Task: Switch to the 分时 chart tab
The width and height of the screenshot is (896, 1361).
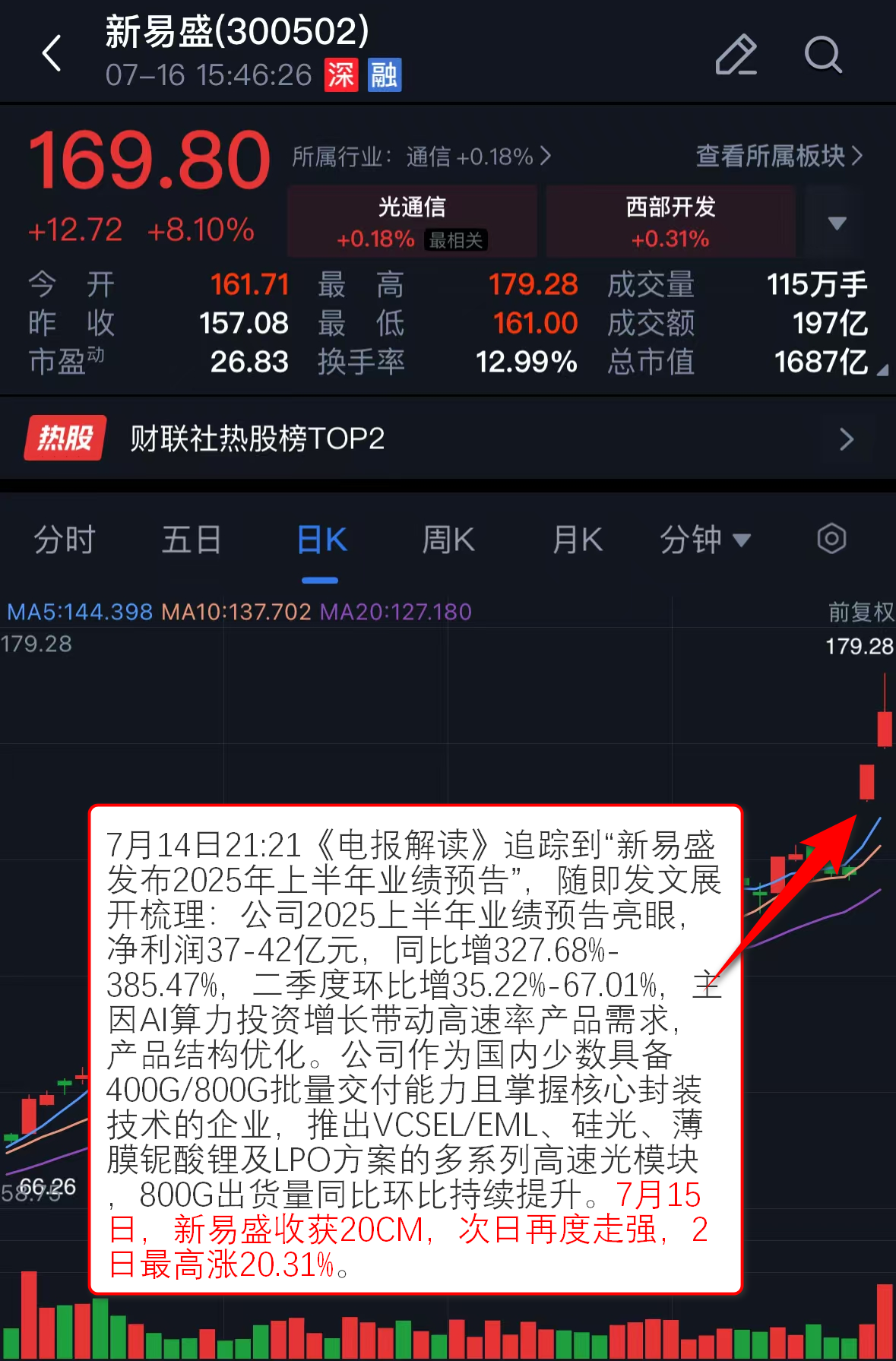Action: (x=65, y=540)
